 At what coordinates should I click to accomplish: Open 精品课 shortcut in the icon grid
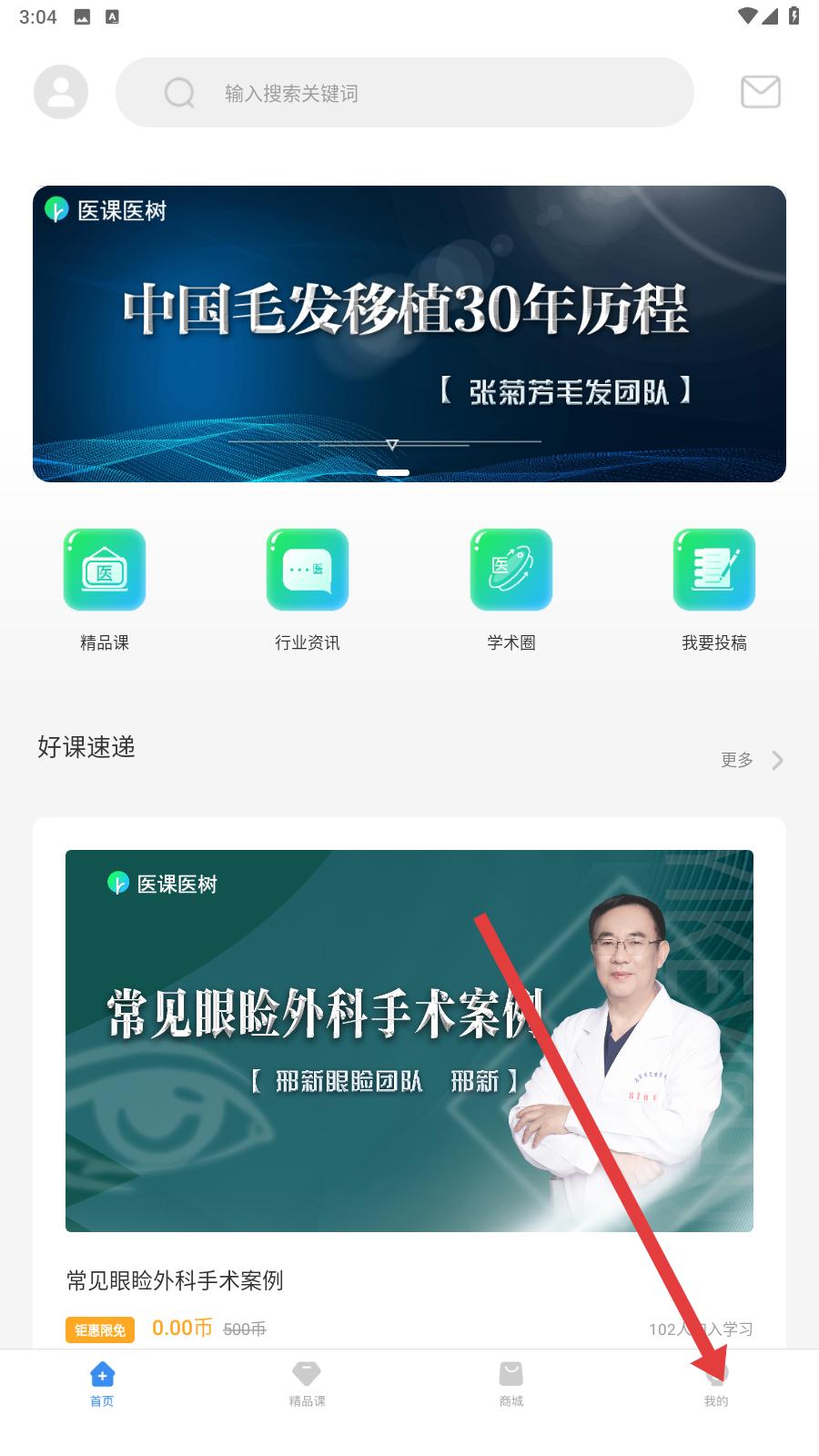[x=105, y=590]
